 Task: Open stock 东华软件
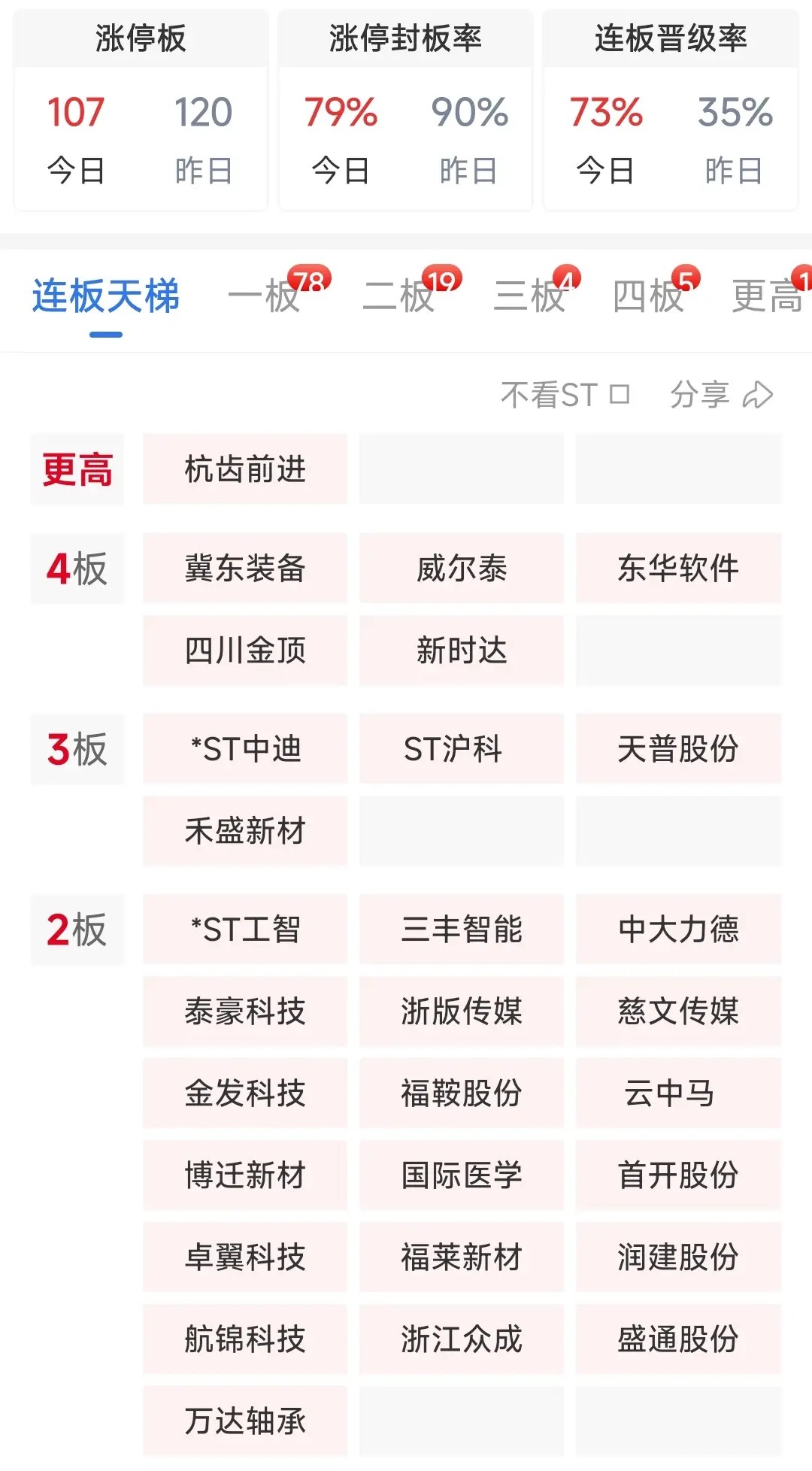(678, 568)
